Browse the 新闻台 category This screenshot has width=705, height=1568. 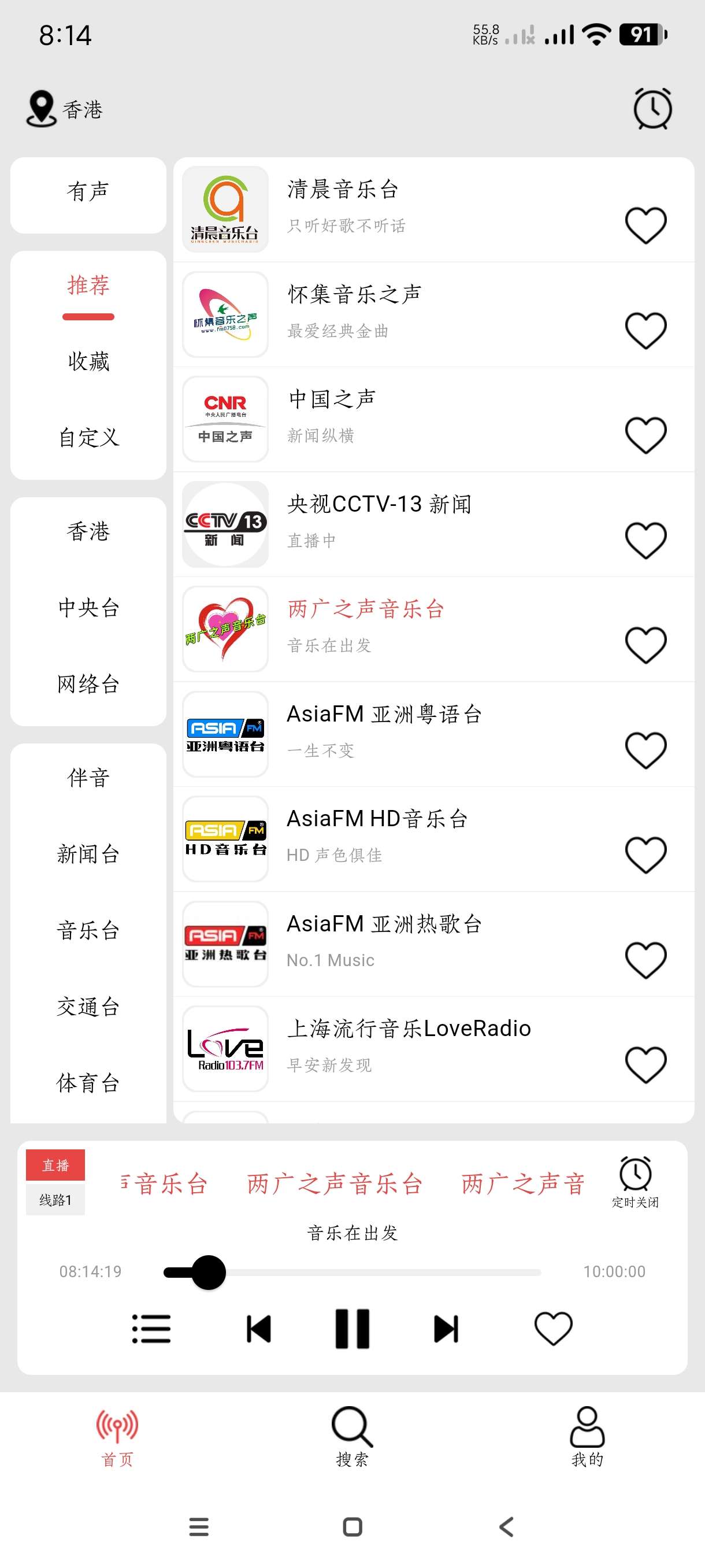pyautogui.click(x=88, y=855)
